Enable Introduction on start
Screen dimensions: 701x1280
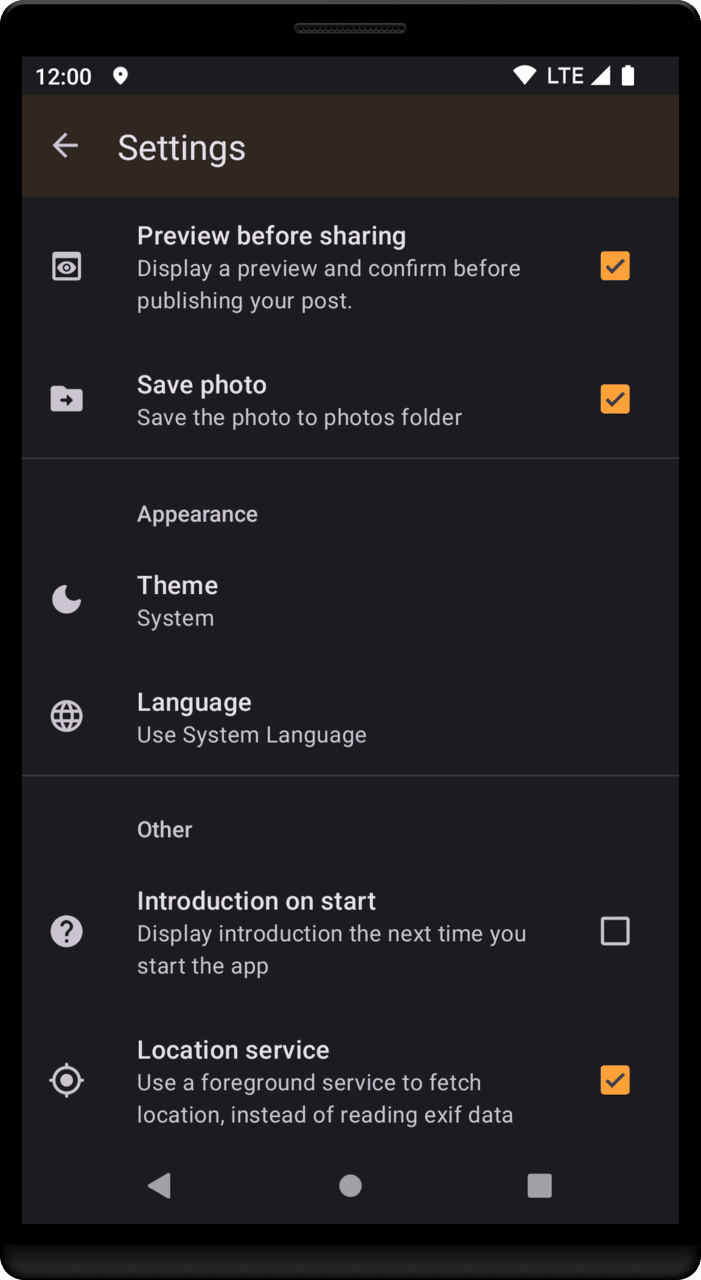pos(614,931)
